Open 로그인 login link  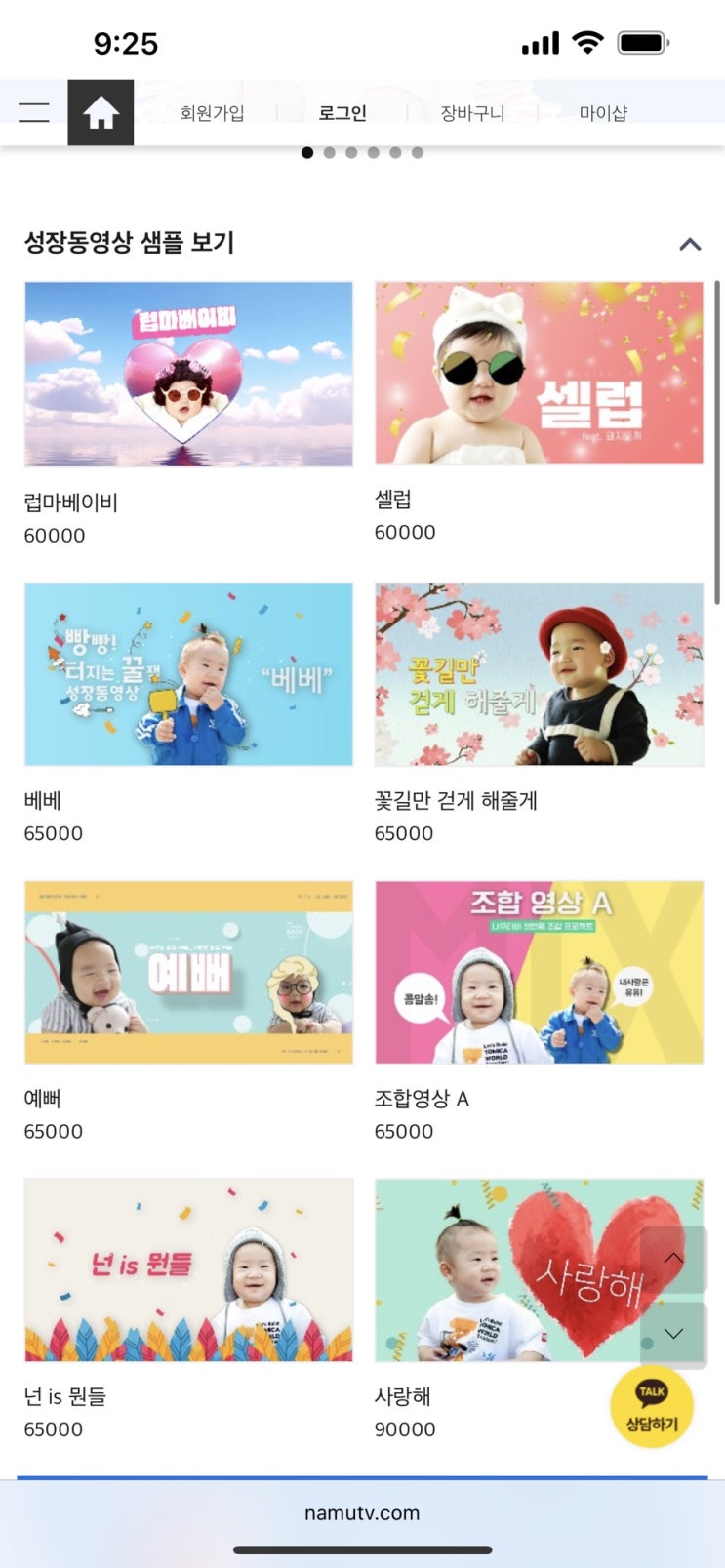pyautogui.click(x=342, y=113)
